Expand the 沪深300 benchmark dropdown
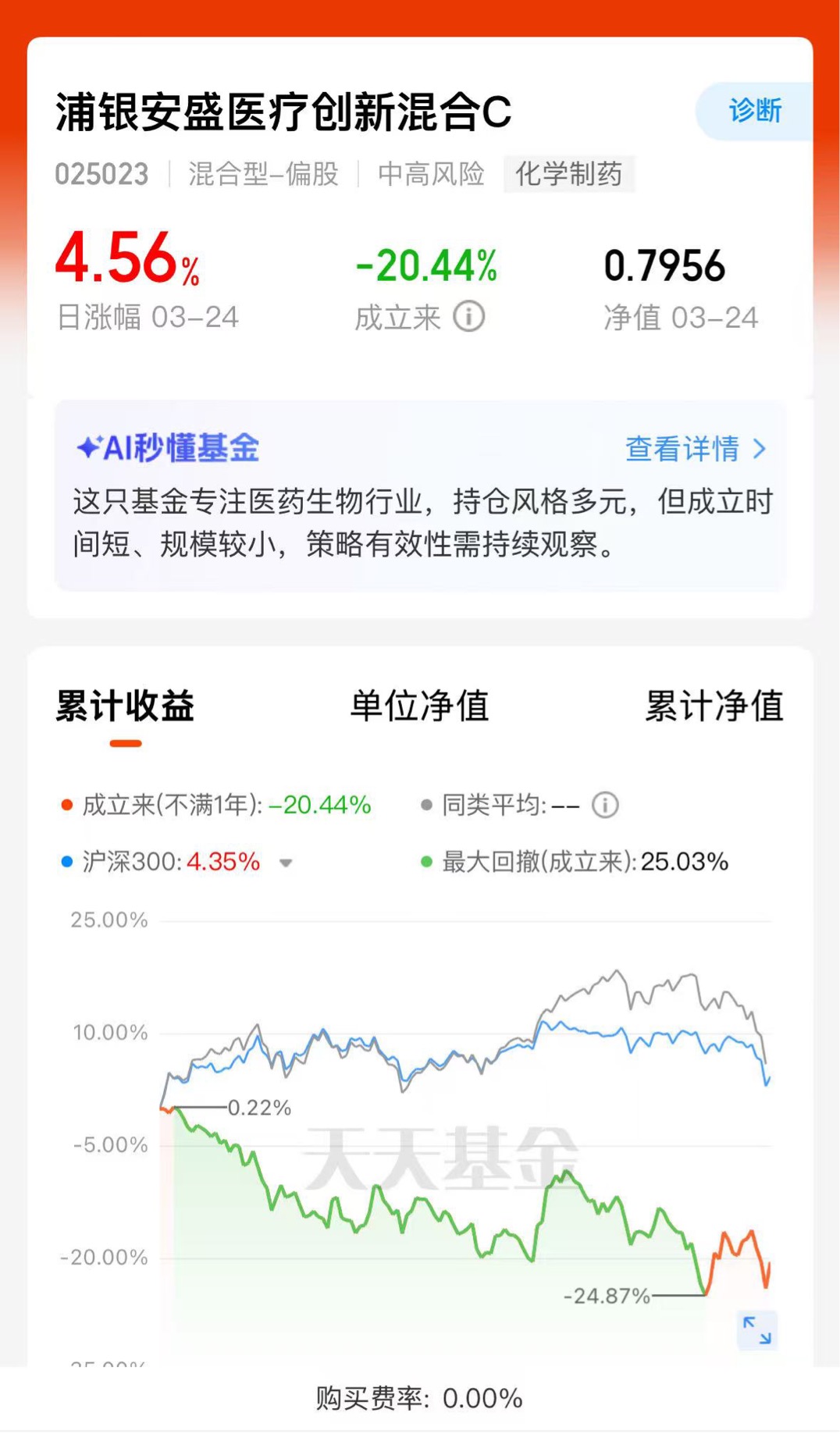The image size is (840, 1434). coord(286,863)
